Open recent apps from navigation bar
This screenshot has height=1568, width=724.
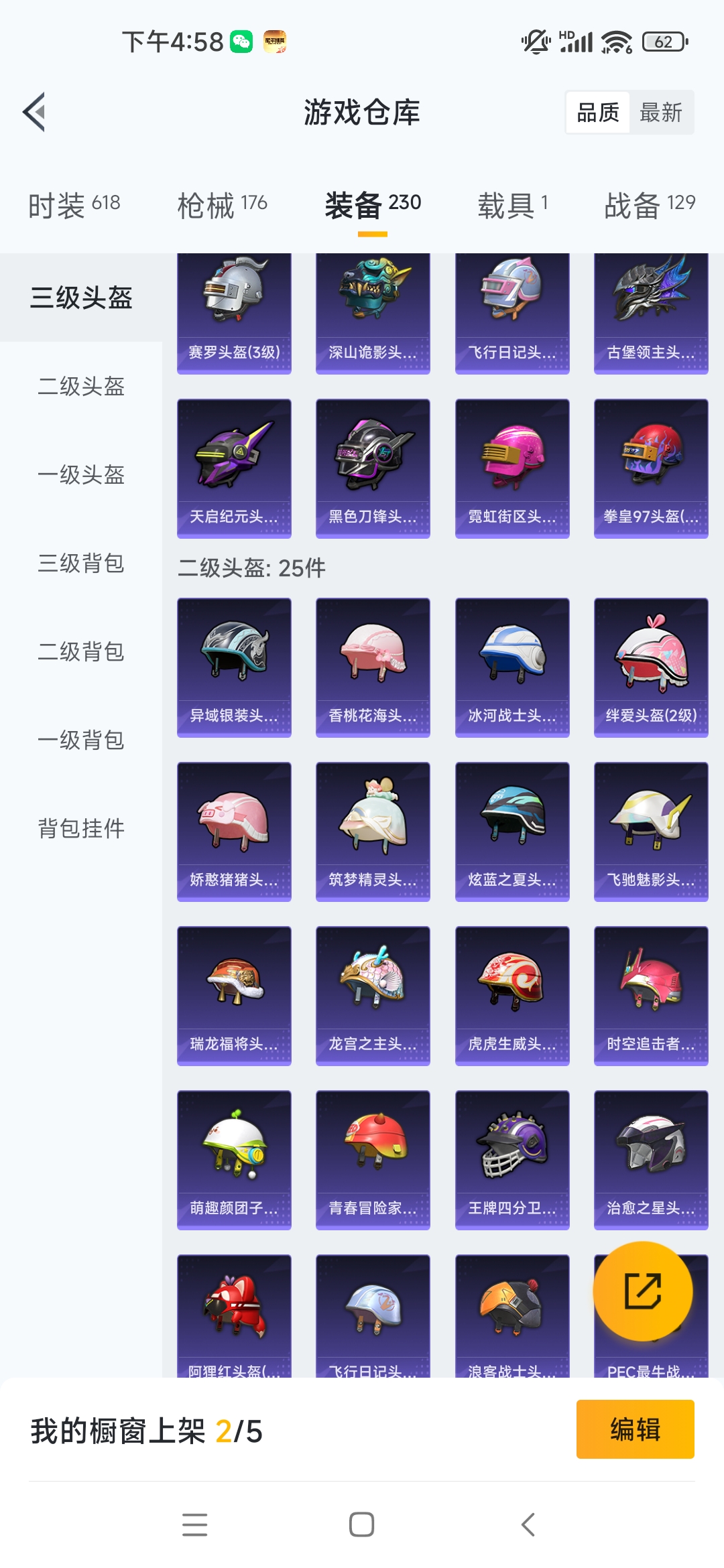[194, 1524]
